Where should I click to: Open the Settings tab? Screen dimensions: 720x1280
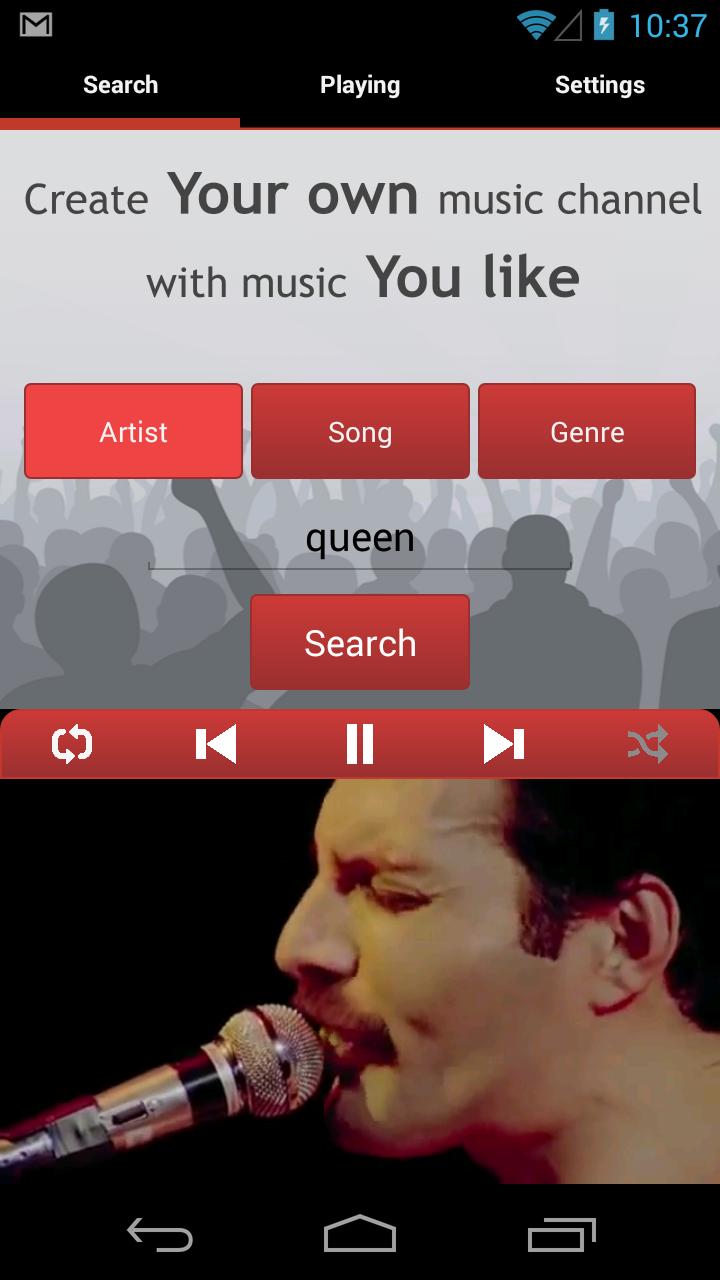pyautogui.click(x=600, y=85)
